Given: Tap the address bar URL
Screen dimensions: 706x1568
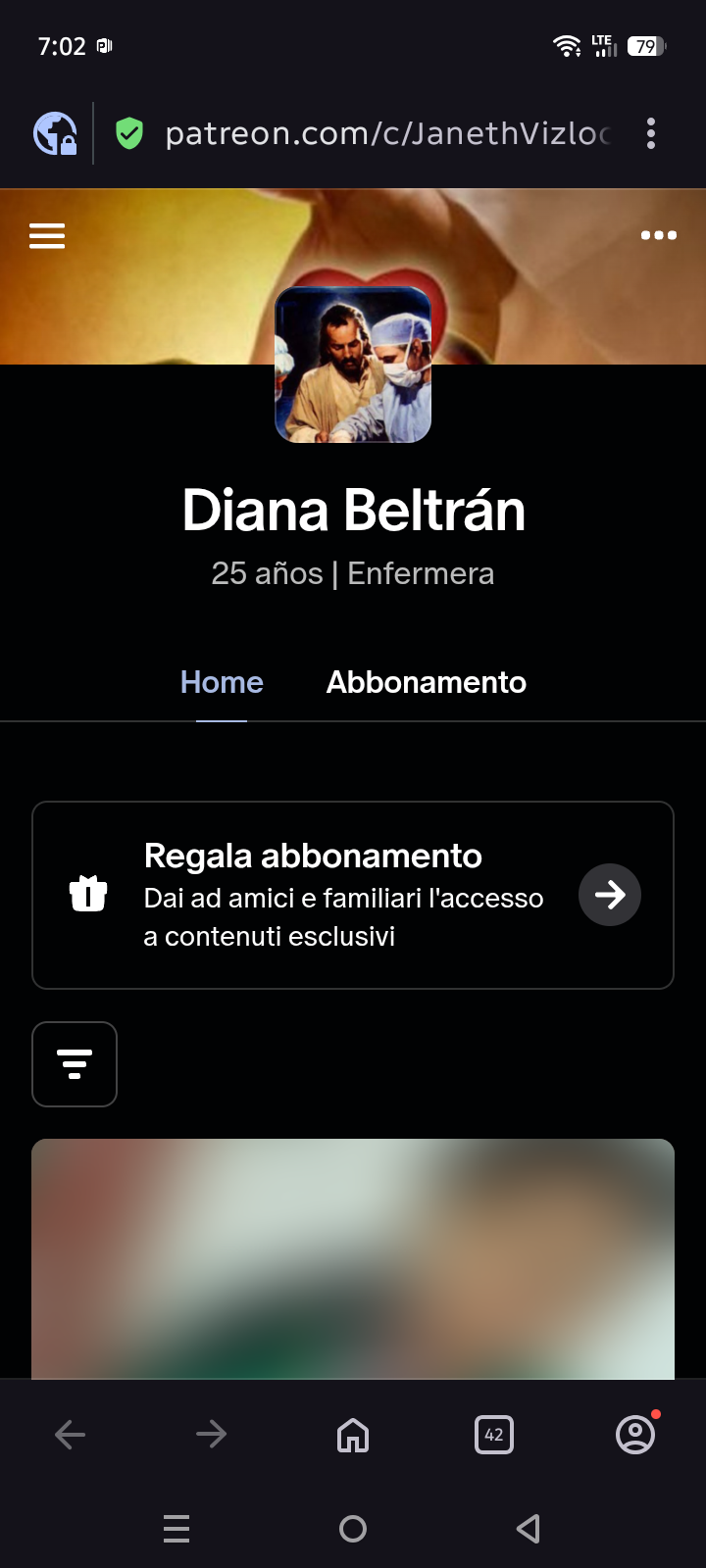Looking at the screenshot, I should pyautogui.click(x=387, y=133).
